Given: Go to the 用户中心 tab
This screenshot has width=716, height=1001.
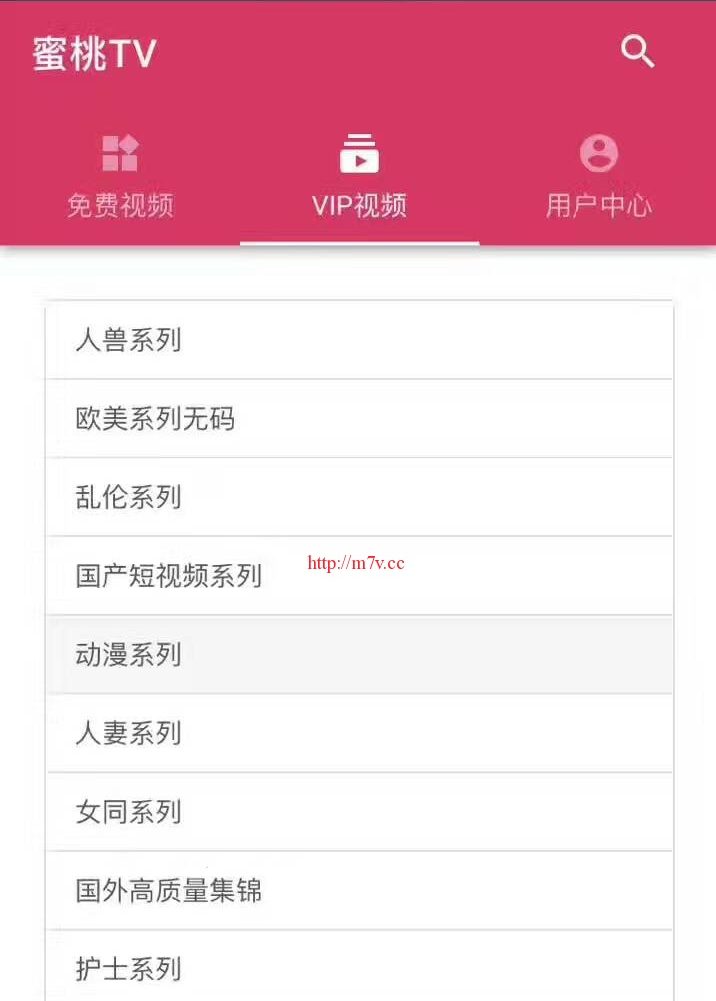Looking at the screenshot, I should coord(598,176).
